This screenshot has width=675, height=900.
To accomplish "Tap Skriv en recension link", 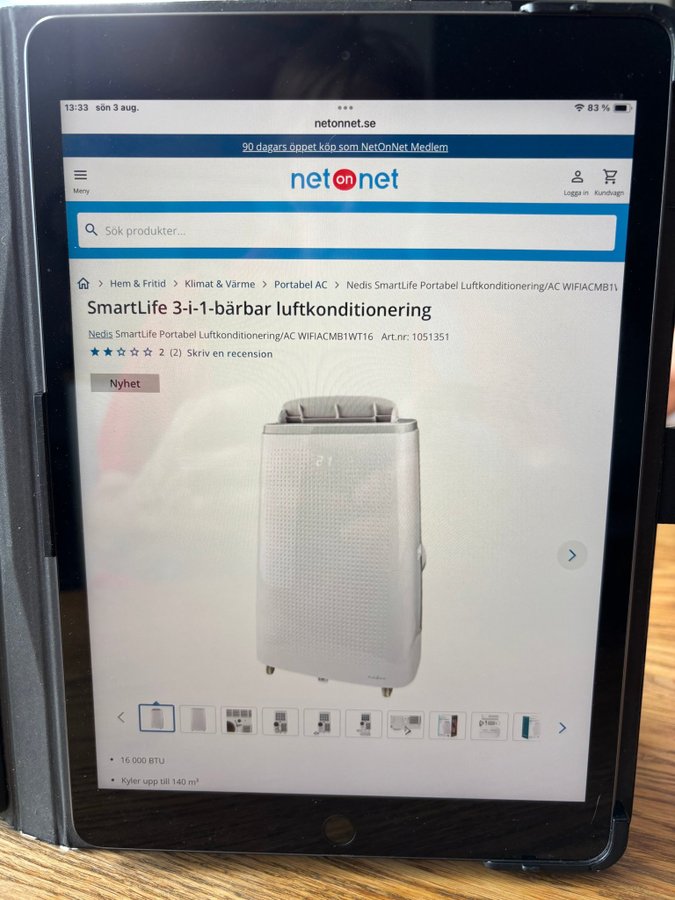I will coord(230,353).
